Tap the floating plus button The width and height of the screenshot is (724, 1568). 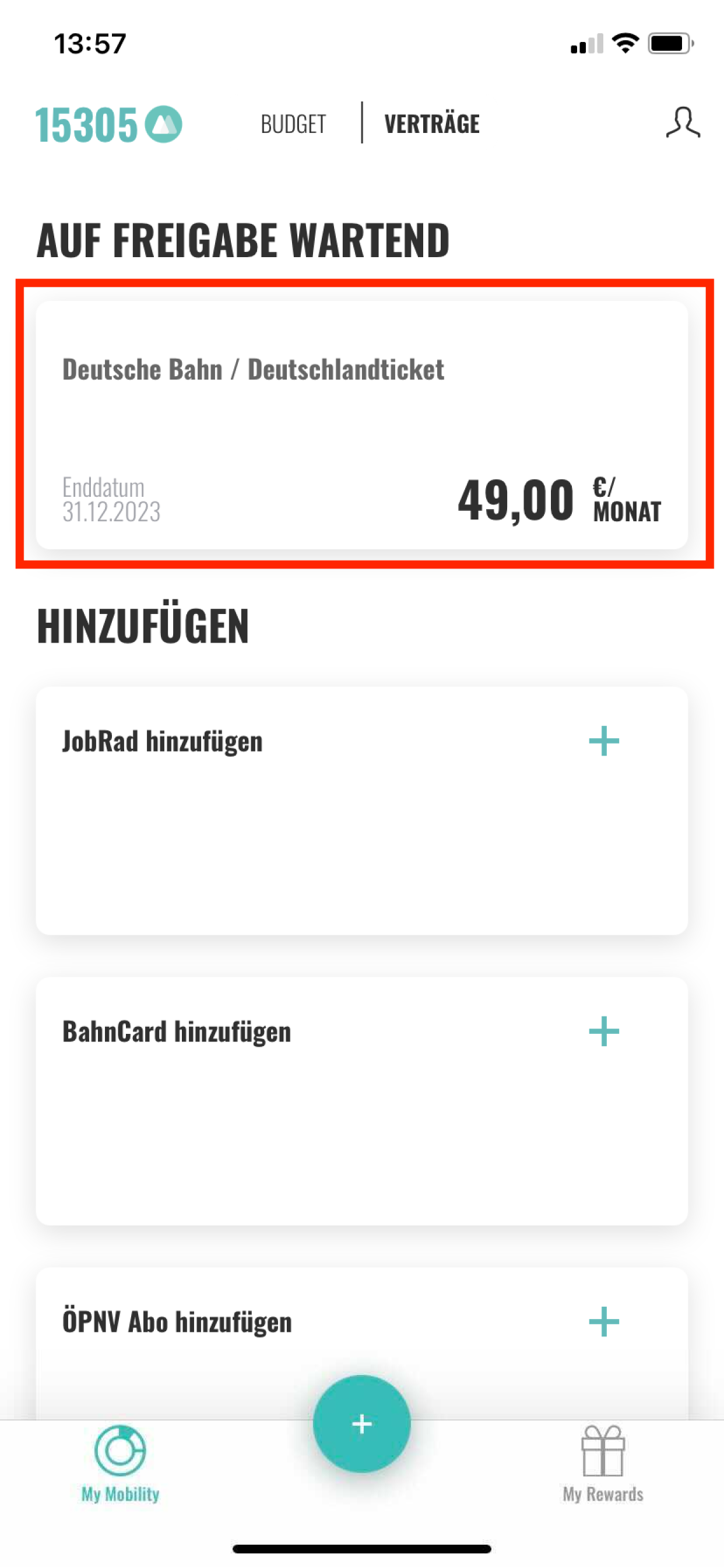click(x=362, y=1424)
